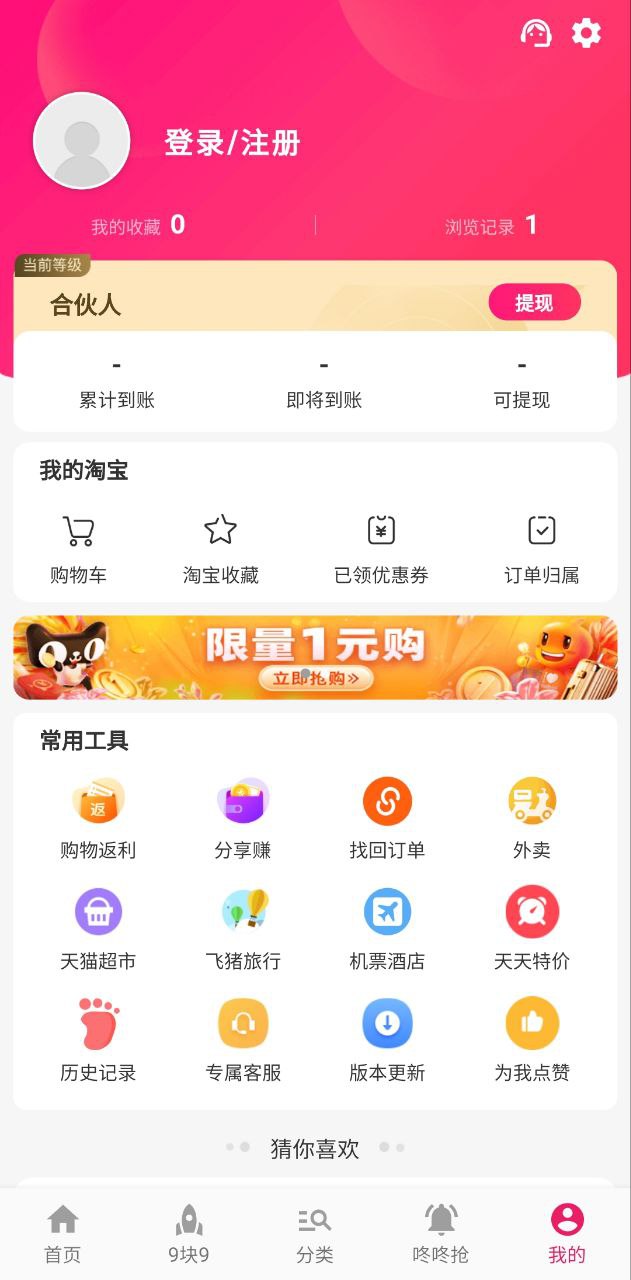Check 版本更新 version update
The height and width of the screenshot is (1280, 631).
point(387,1041)
